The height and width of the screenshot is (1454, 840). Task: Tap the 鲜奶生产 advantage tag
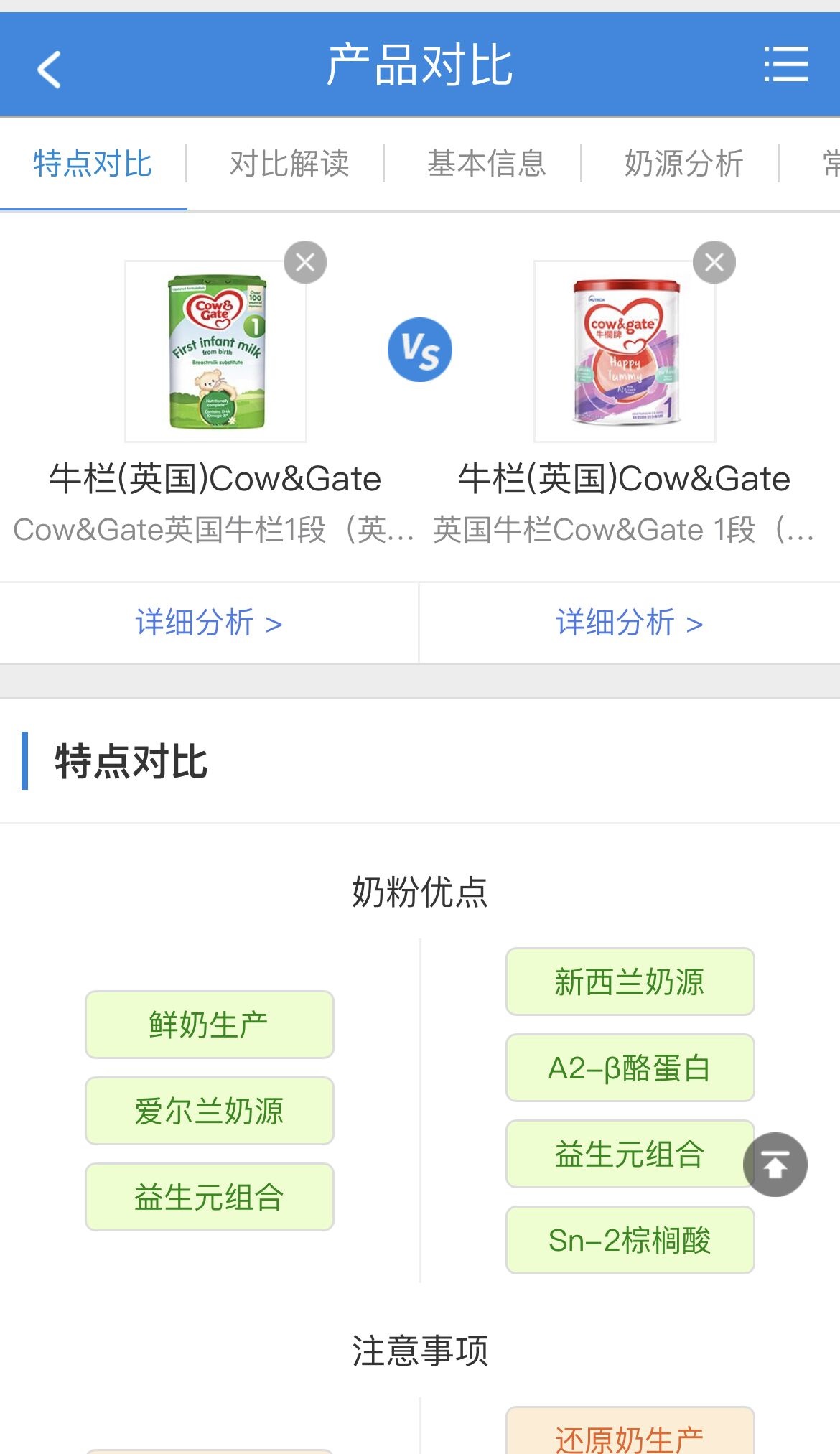(x=209, y=1025)
